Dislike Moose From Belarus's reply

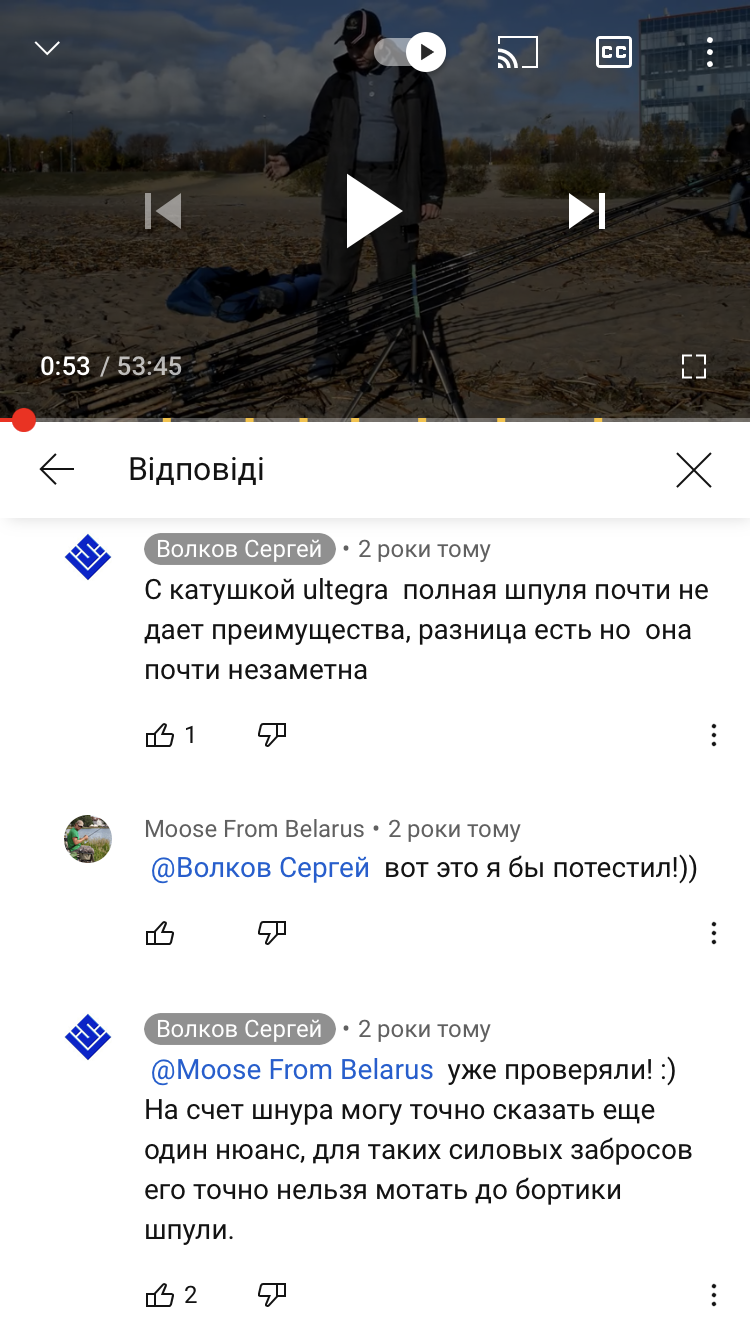[272, 933]
